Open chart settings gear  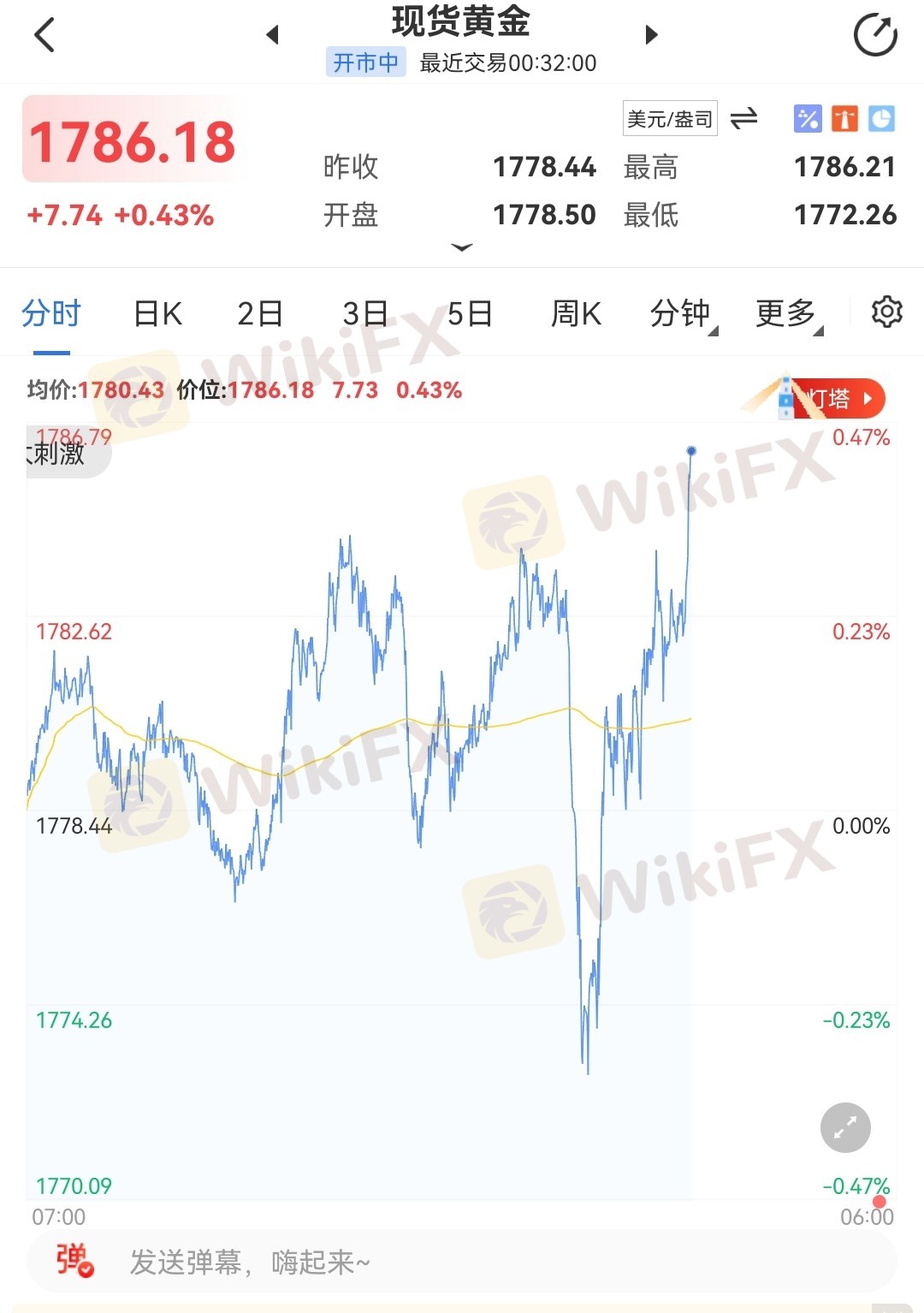point(886,312)
